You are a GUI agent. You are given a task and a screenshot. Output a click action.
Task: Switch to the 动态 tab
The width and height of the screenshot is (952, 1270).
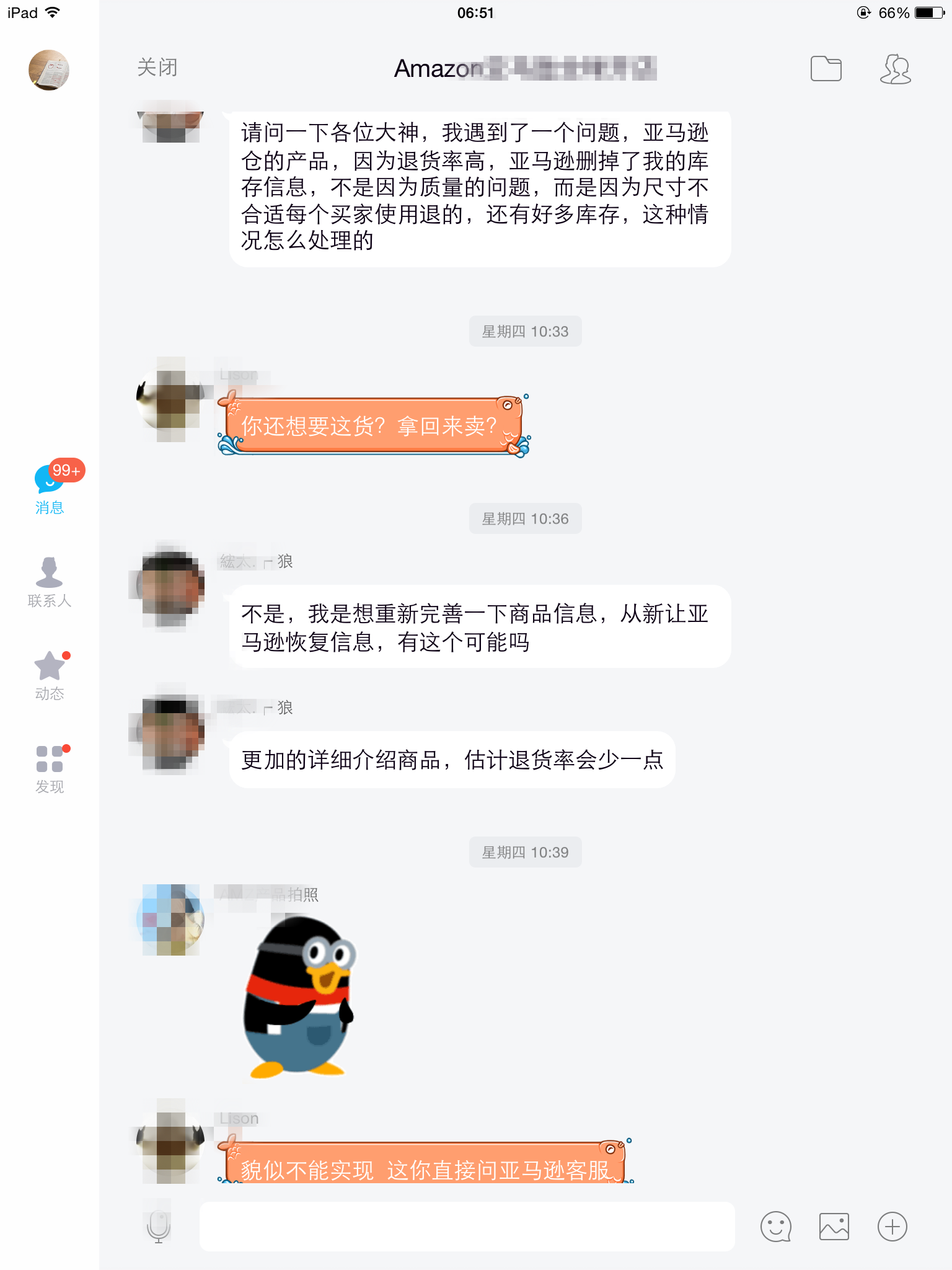[x=50, y=675]
